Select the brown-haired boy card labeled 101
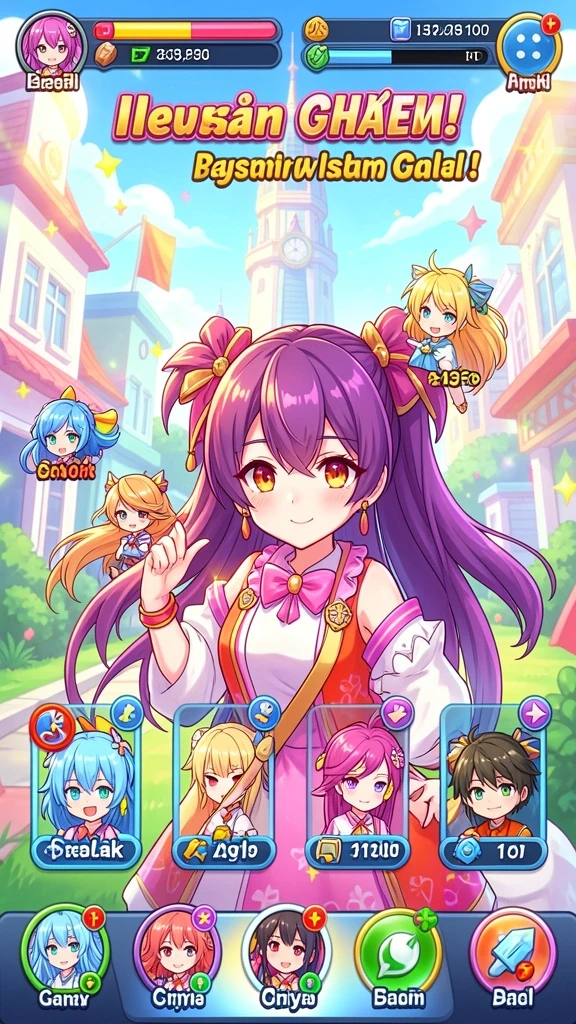The width and height of the screenshot is (576, 1024). tap(493, 786)
